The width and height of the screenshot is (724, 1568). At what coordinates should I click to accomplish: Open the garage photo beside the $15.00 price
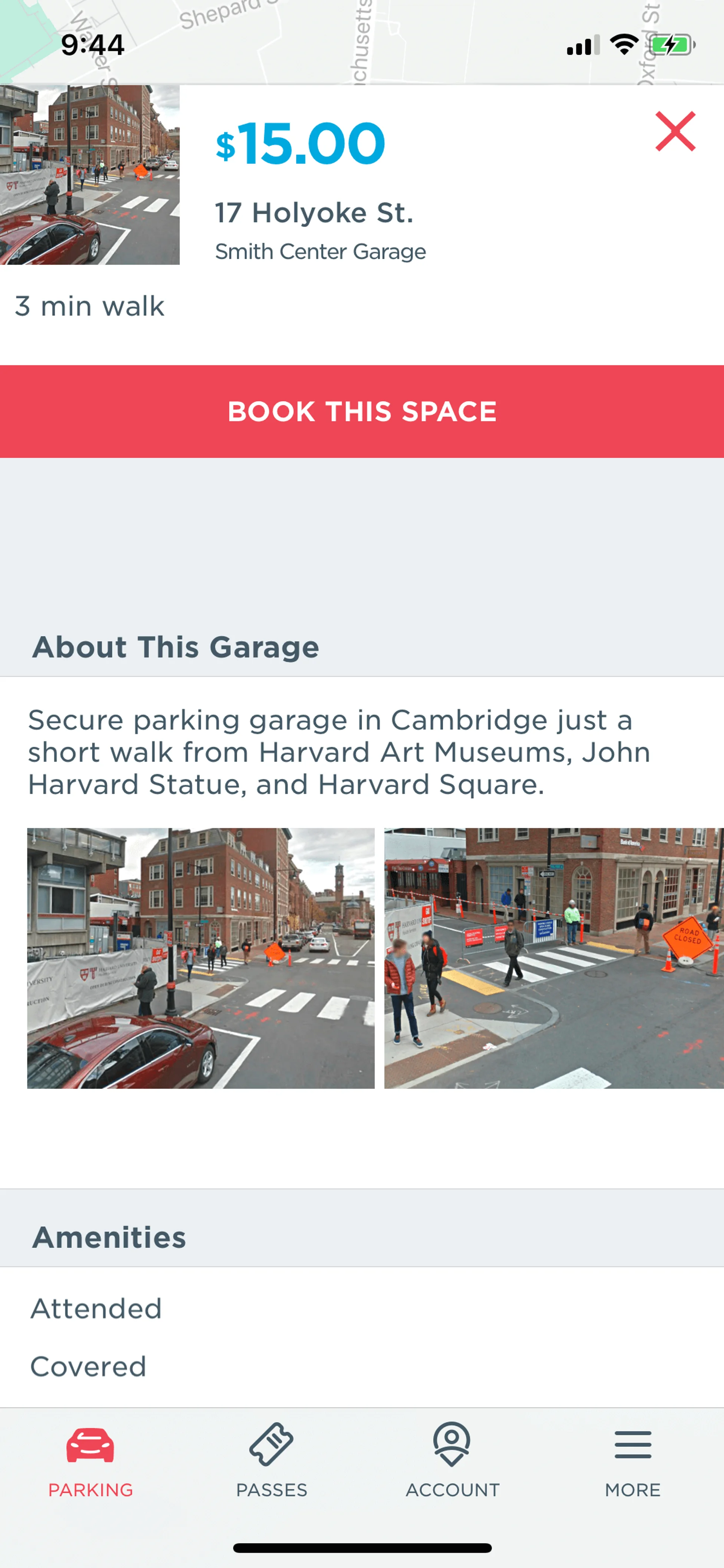click(89, 175)
